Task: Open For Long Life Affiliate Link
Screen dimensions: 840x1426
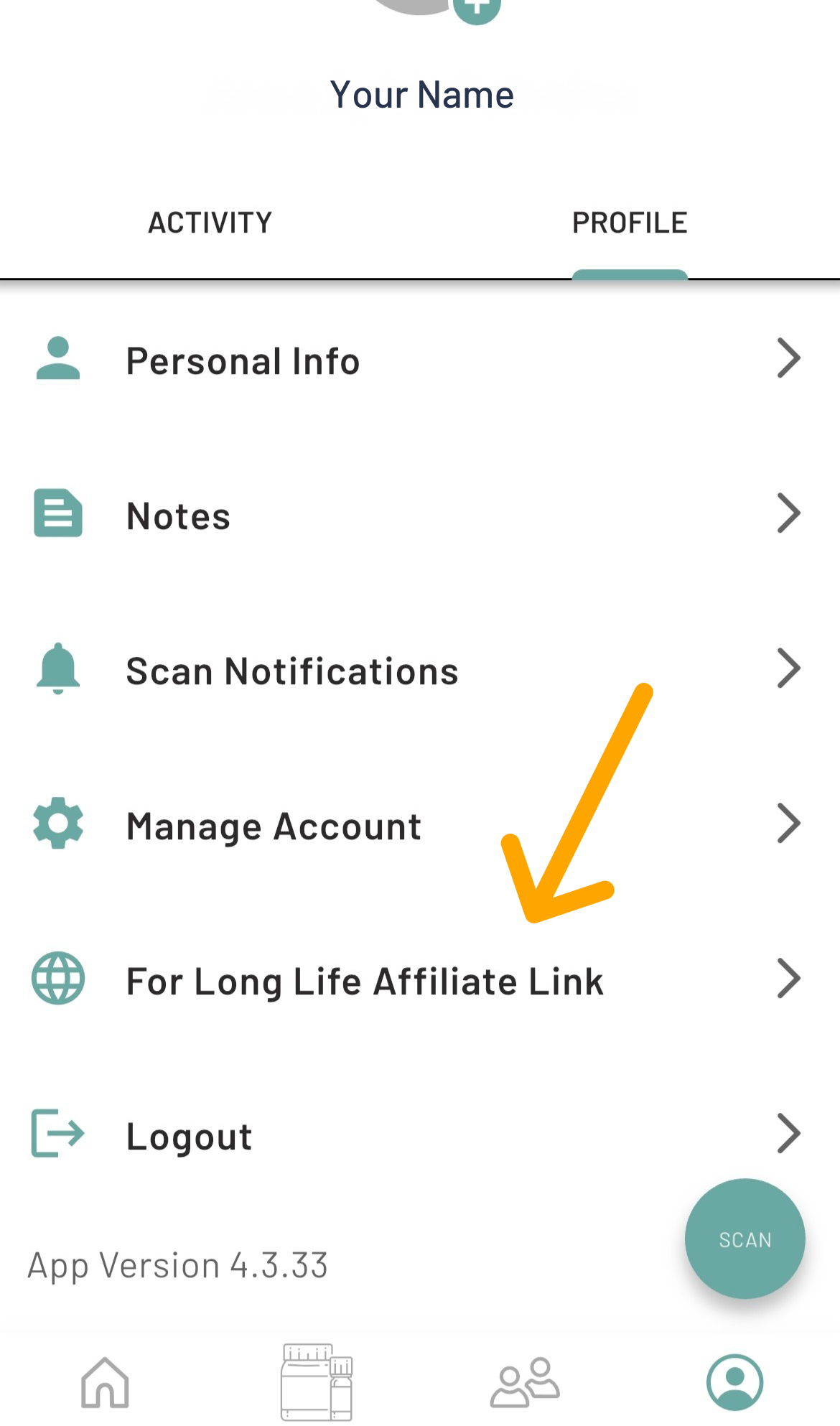Action: pyautogui.click(x=419, y=981)
